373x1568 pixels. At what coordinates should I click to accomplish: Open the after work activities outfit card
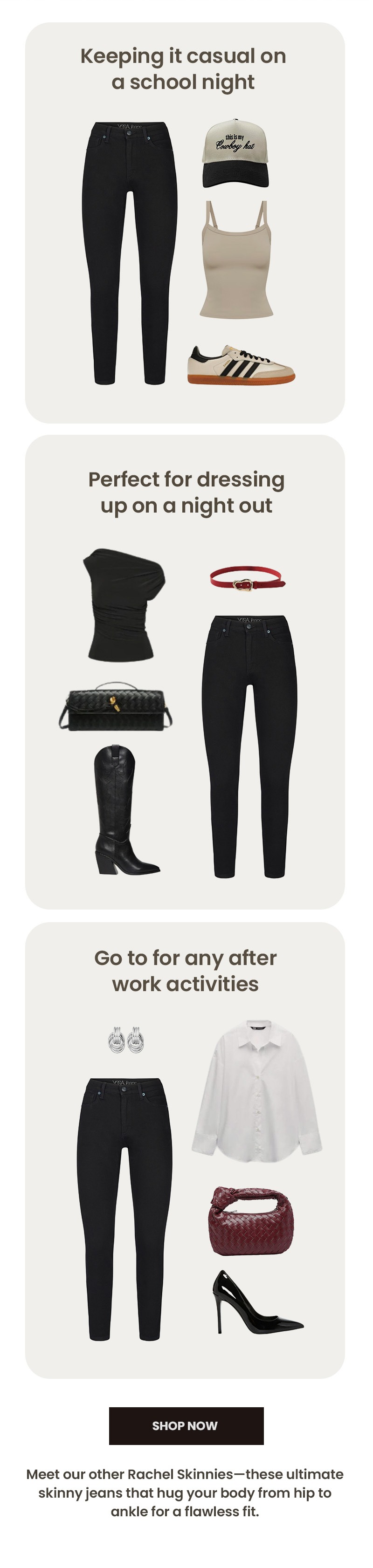tap(185, 1150)
